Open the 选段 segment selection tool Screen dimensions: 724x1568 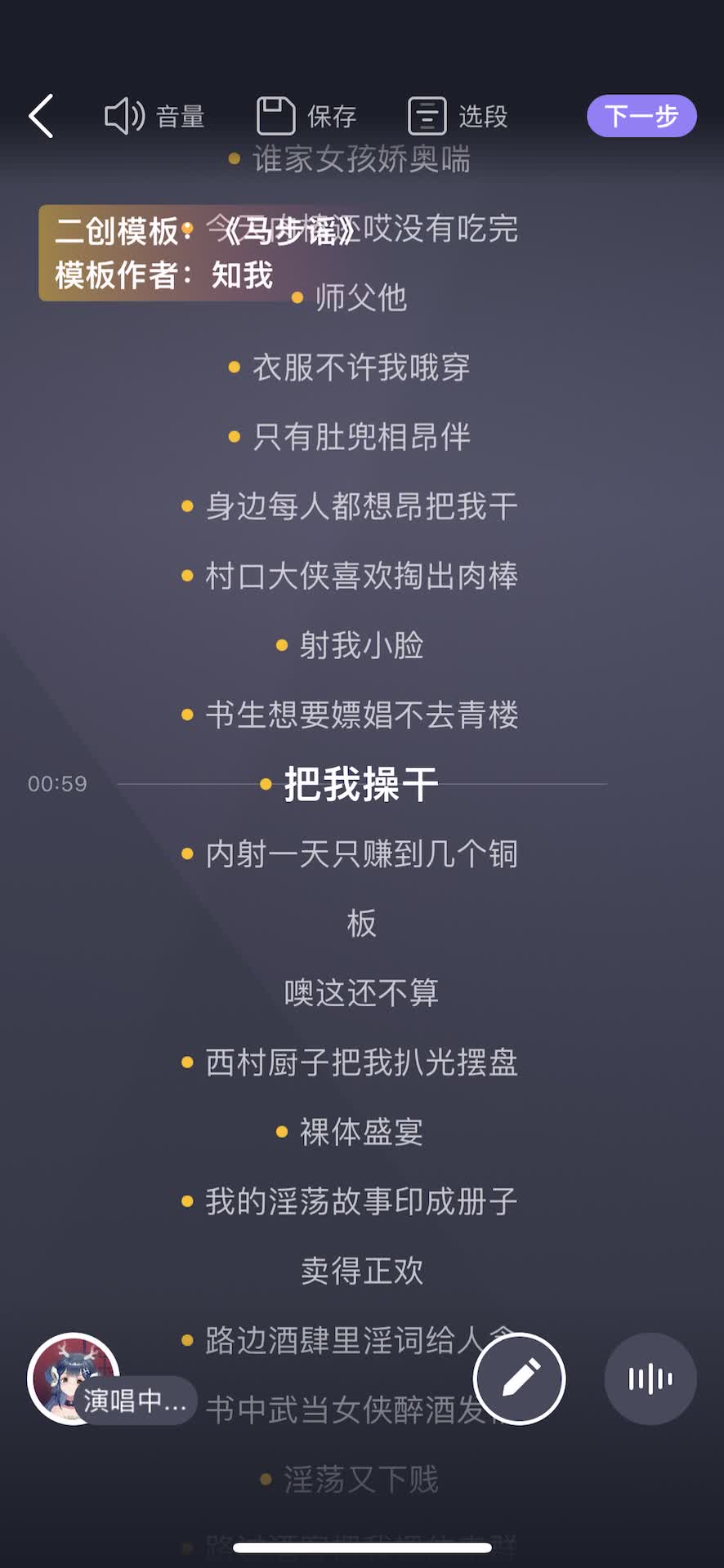458,116
